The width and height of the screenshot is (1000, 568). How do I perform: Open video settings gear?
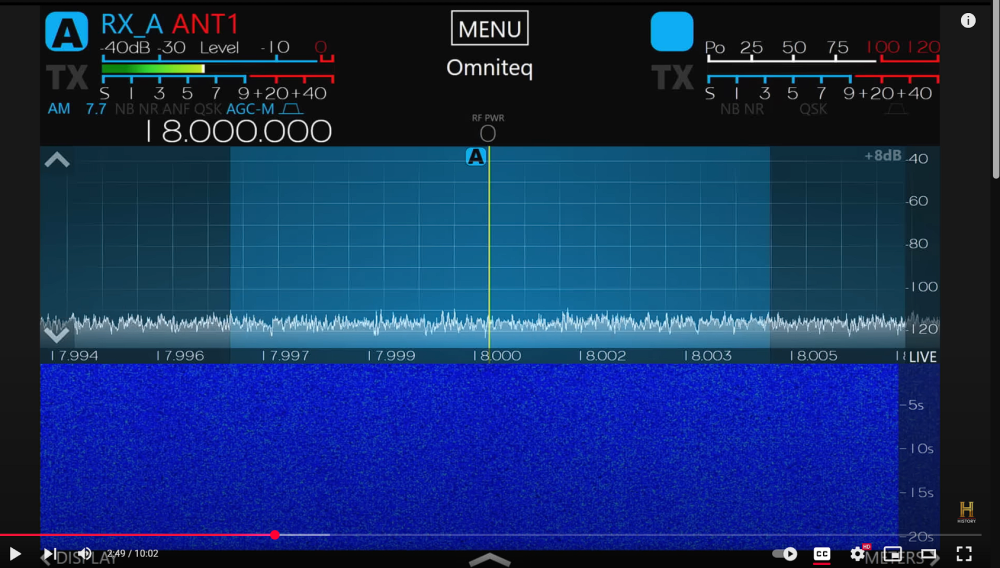pyautogui.click(x=857, y=553)
